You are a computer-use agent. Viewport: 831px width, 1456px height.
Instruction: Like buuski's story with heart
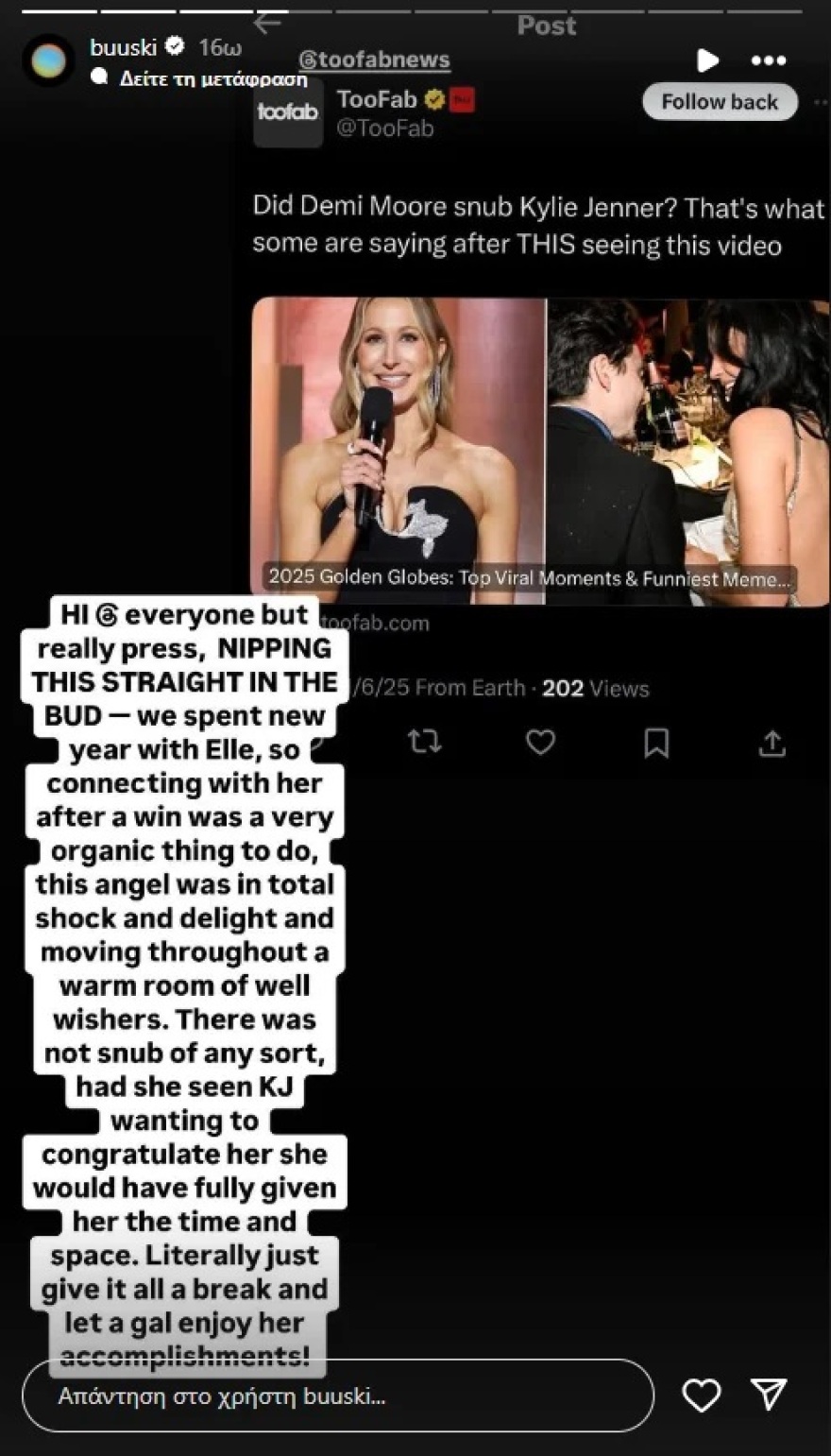[701, 1396]
